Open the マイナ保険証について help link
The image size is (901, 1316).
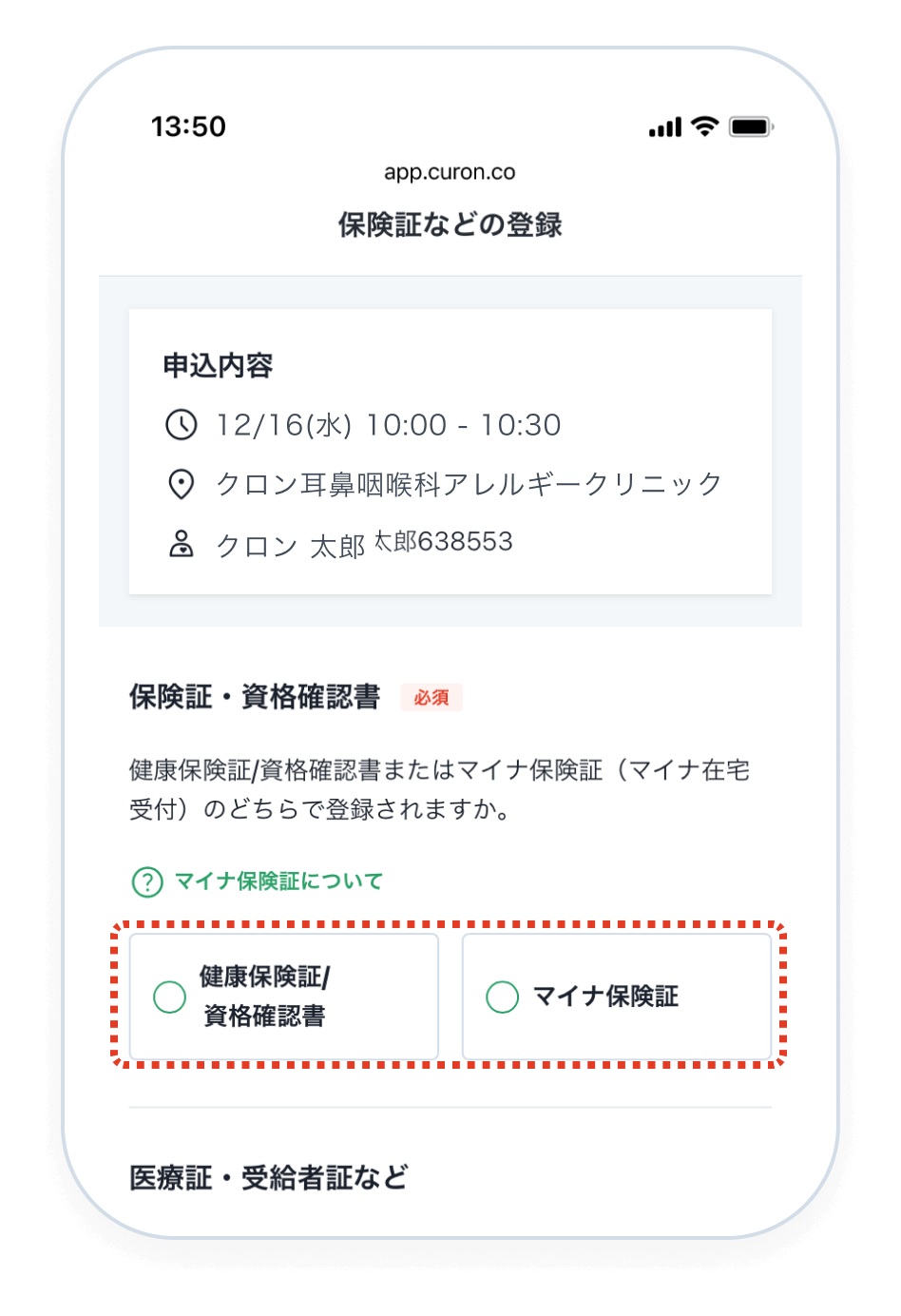278,881
